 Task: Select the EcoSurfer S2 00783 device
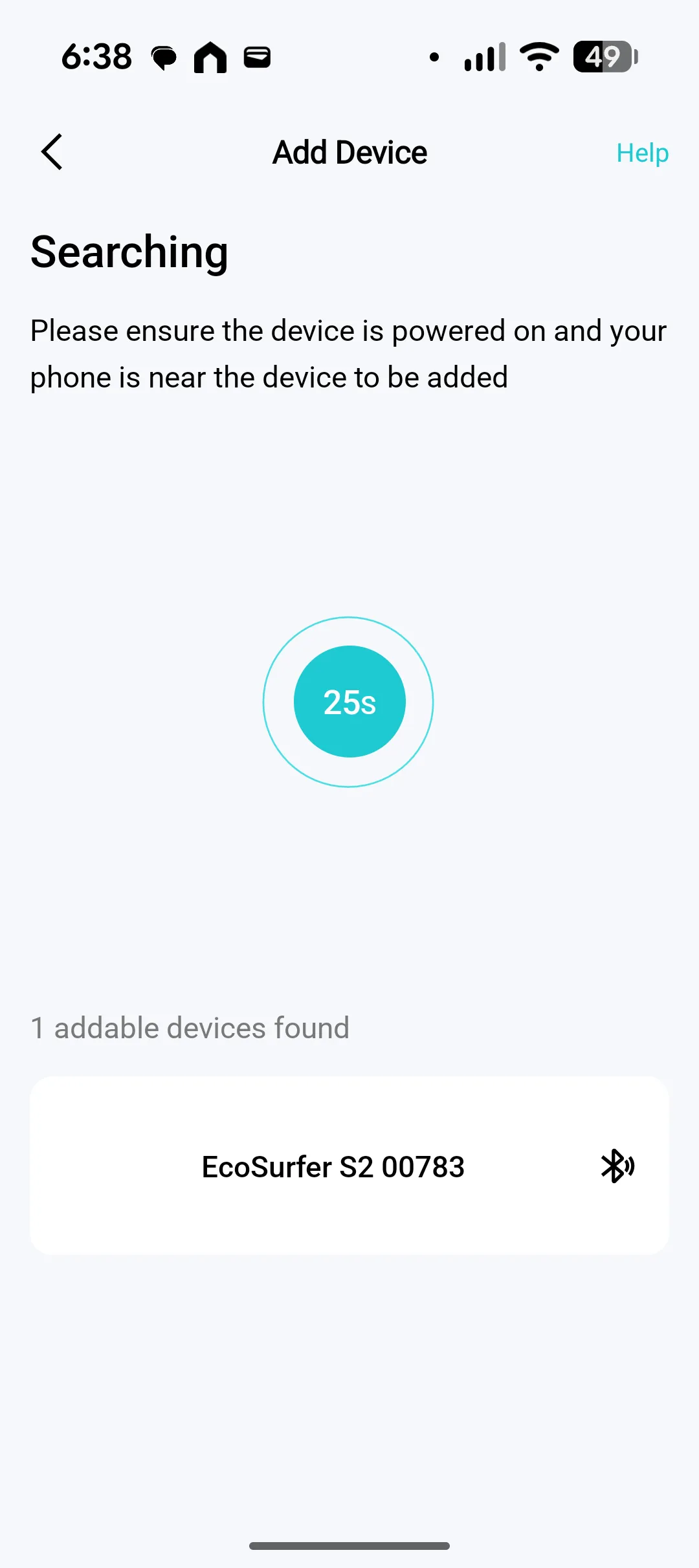click(349, 1166)
